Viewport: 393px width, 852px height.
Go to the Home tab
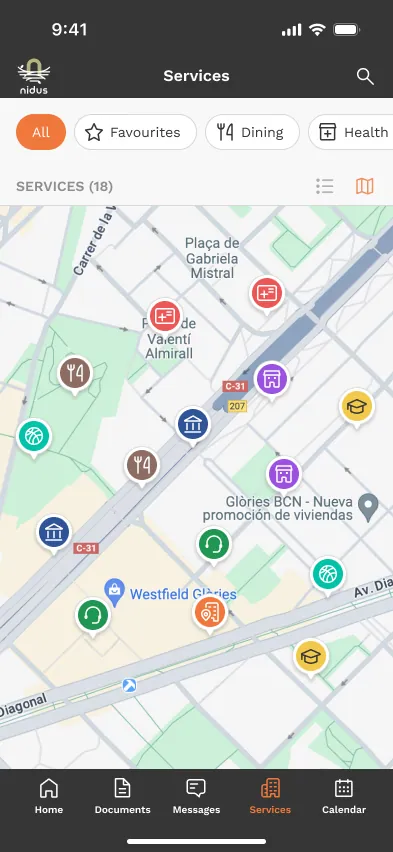(49, 795)
